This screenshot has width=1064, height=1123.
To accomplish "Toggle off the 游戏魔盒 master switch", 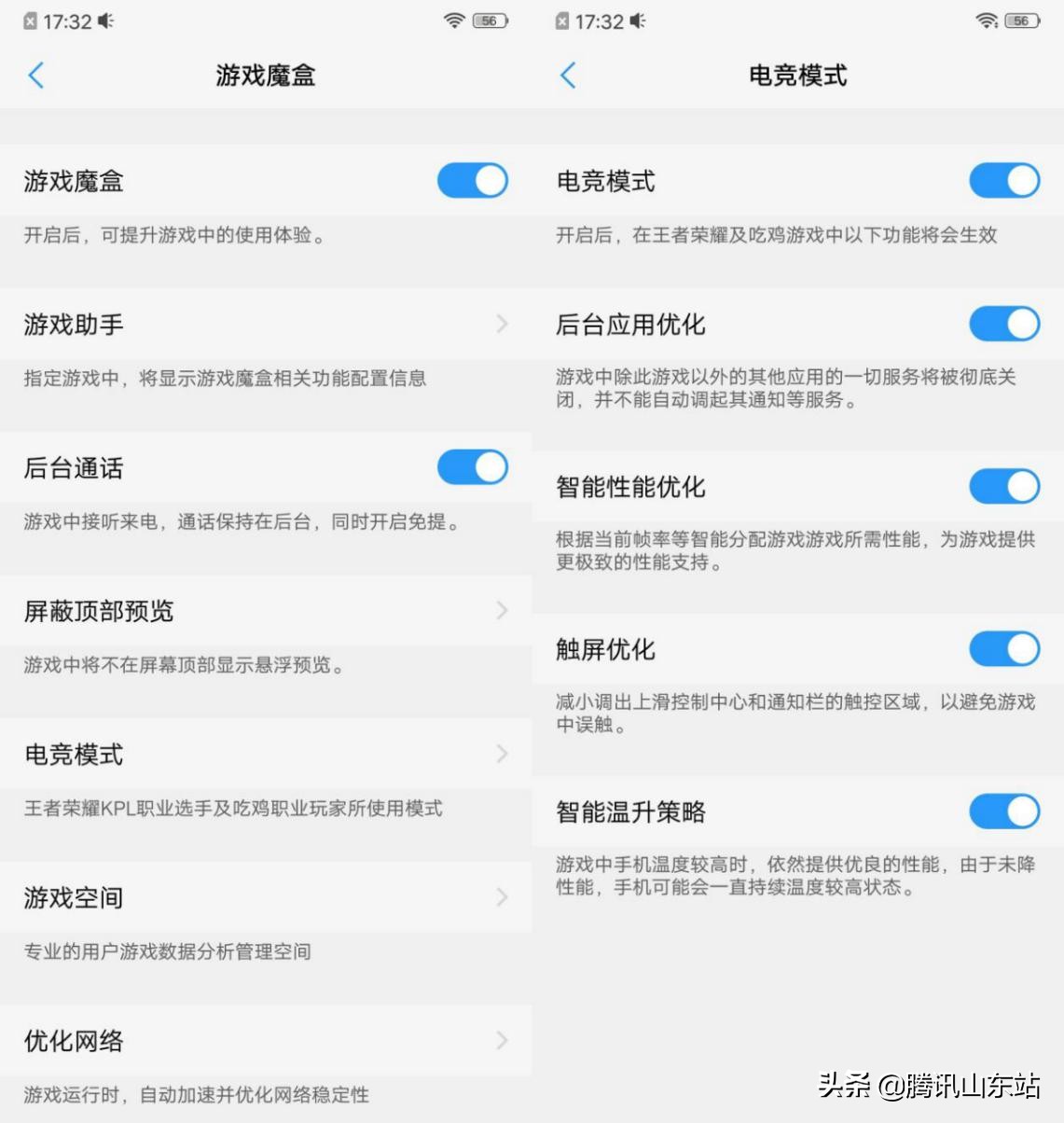I will click(472, 180).
